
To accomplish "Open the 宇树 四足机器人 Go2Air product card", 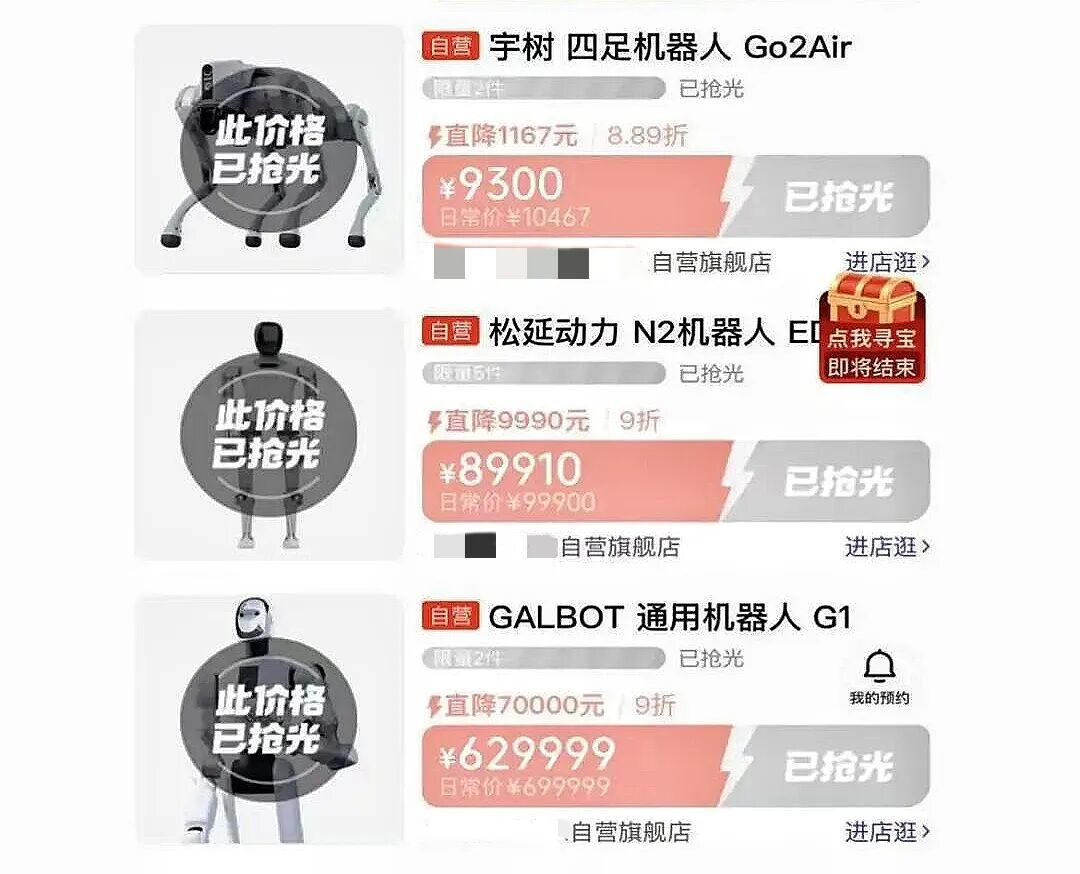I will (668, 46).
